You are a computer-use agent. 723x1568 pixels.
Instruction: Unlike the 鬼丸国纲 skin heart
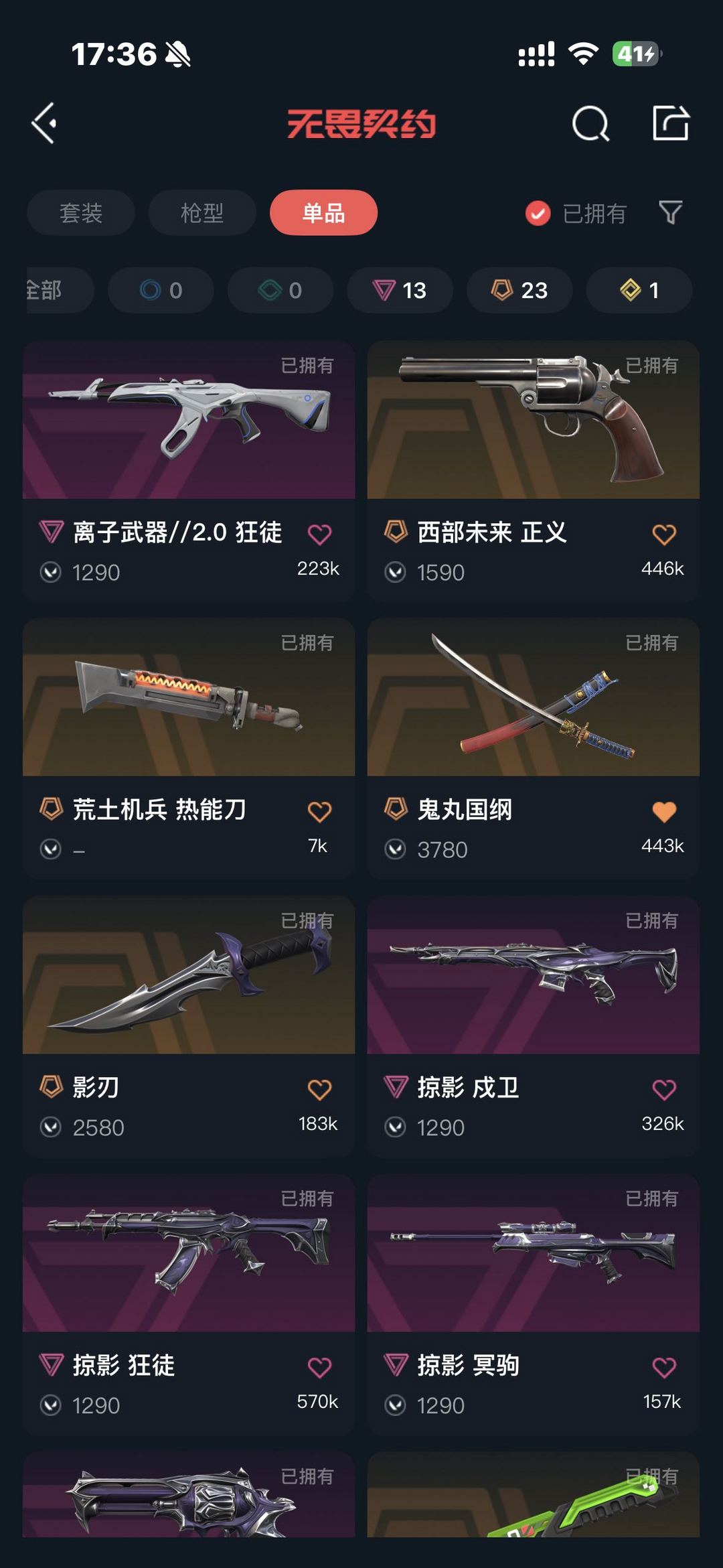pyautogui.click(x=664, y=811)
